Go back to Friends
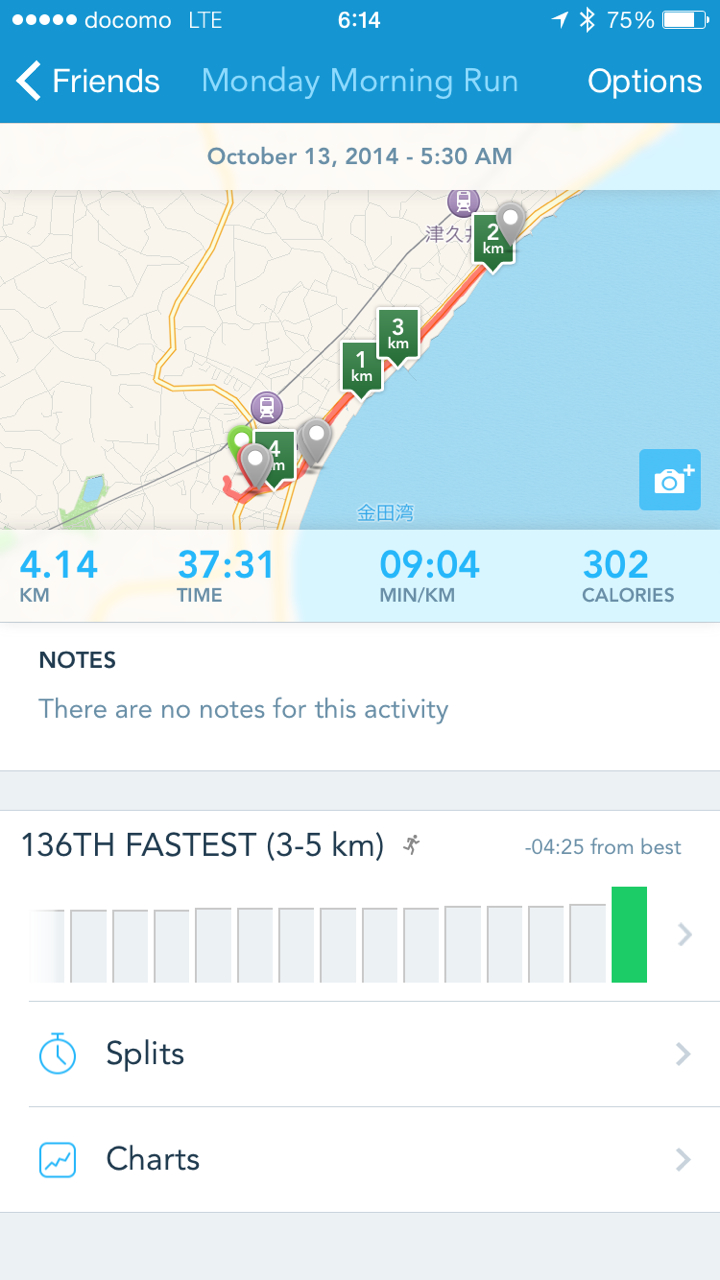Image resolution: width=720 pixels, height=1280 pixels. coord(88,81)
